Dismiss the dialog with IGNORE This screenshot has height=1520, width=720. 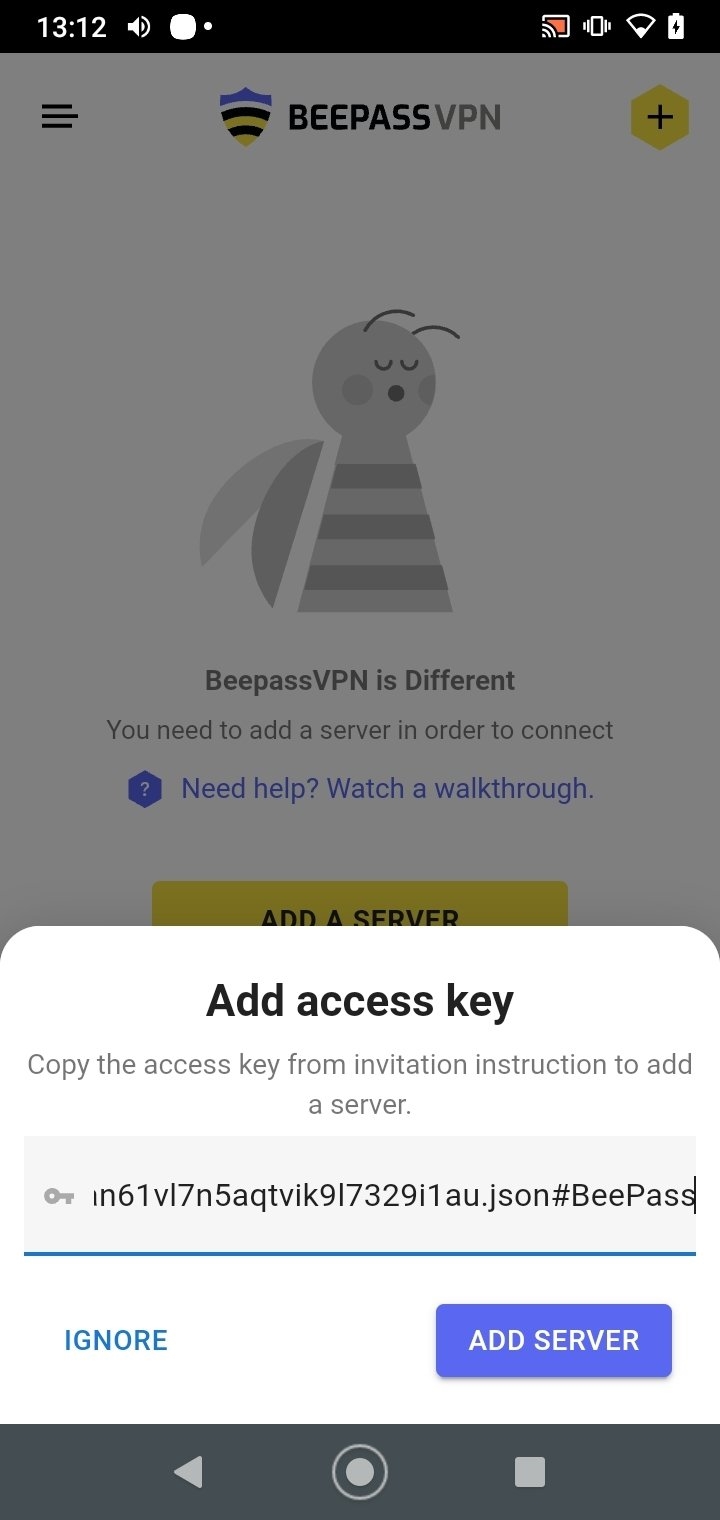point(116,1340)
